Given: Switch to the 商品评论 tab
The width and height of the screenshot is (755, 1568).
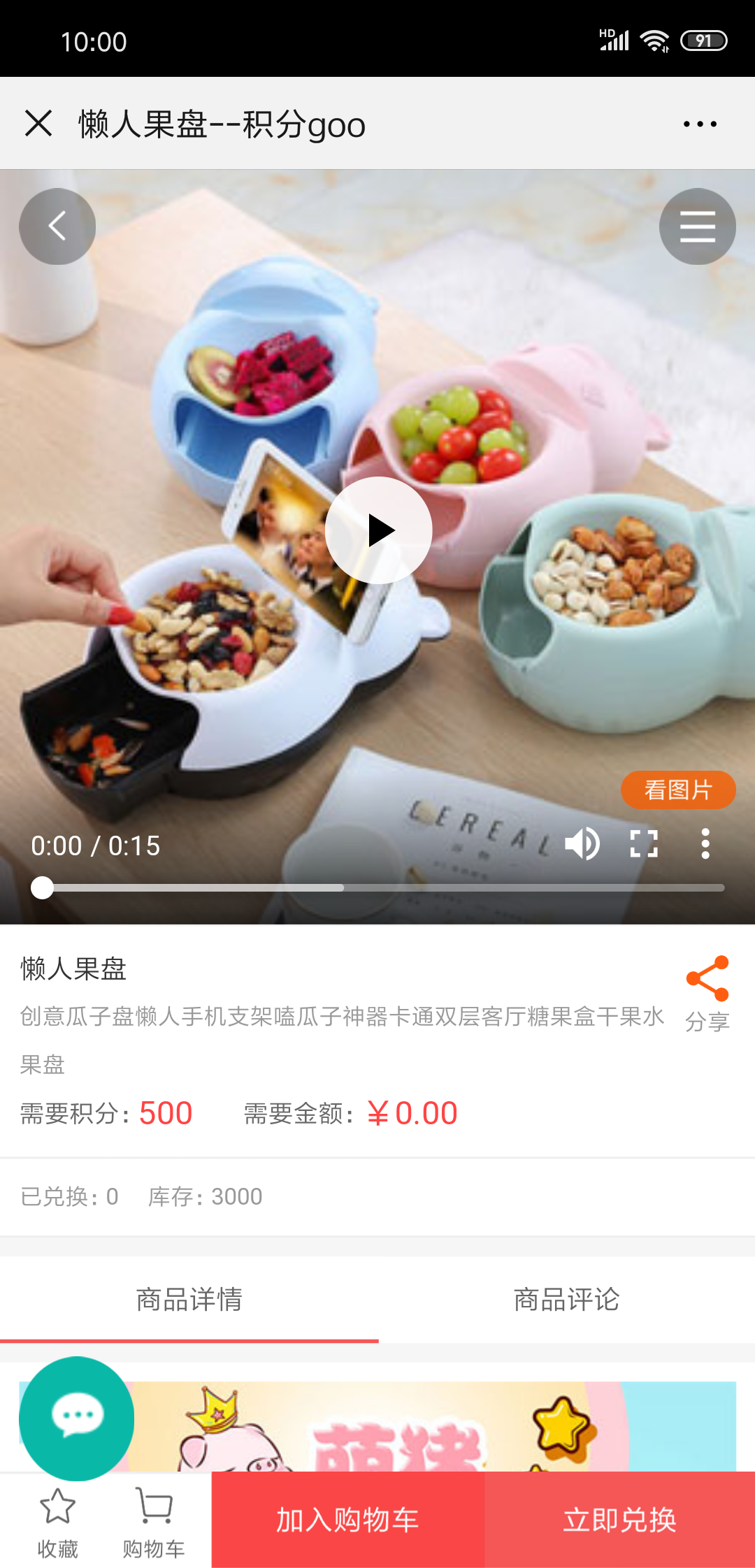Looking at the screenshot, I should click(x=566, y=1300).
